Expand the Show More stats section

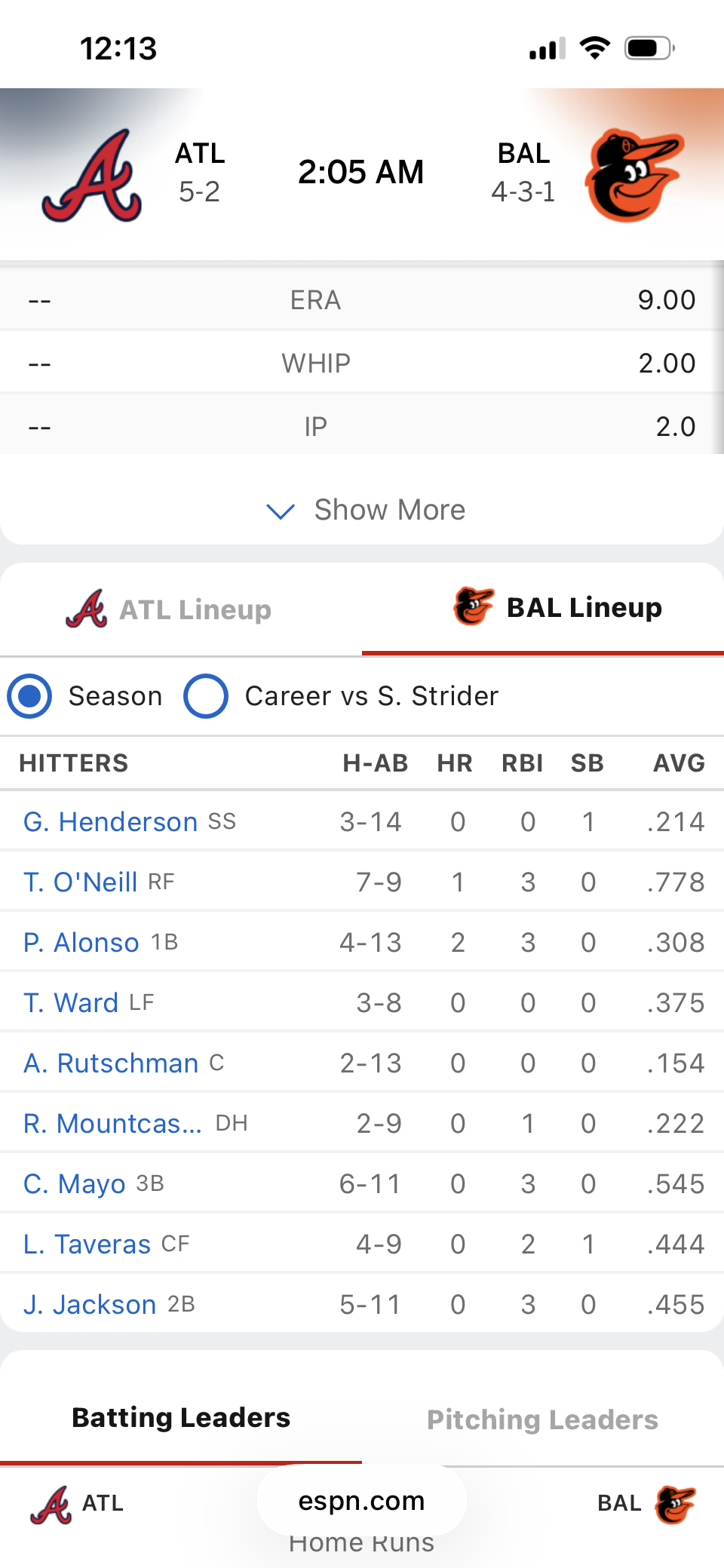[x=366, y=510]
